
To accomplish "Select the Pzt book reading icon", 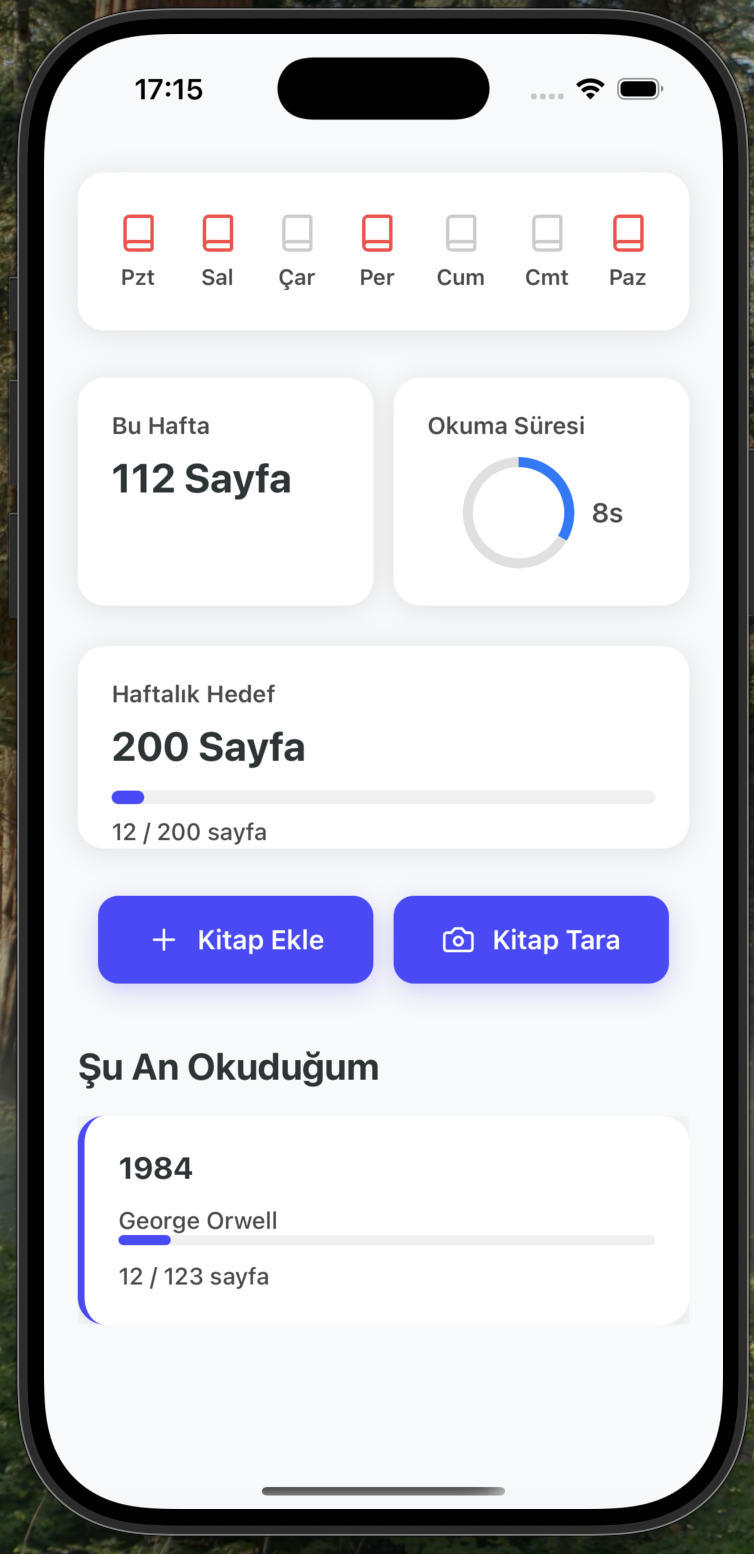I will pyautogui.click(x=137, y=233).
